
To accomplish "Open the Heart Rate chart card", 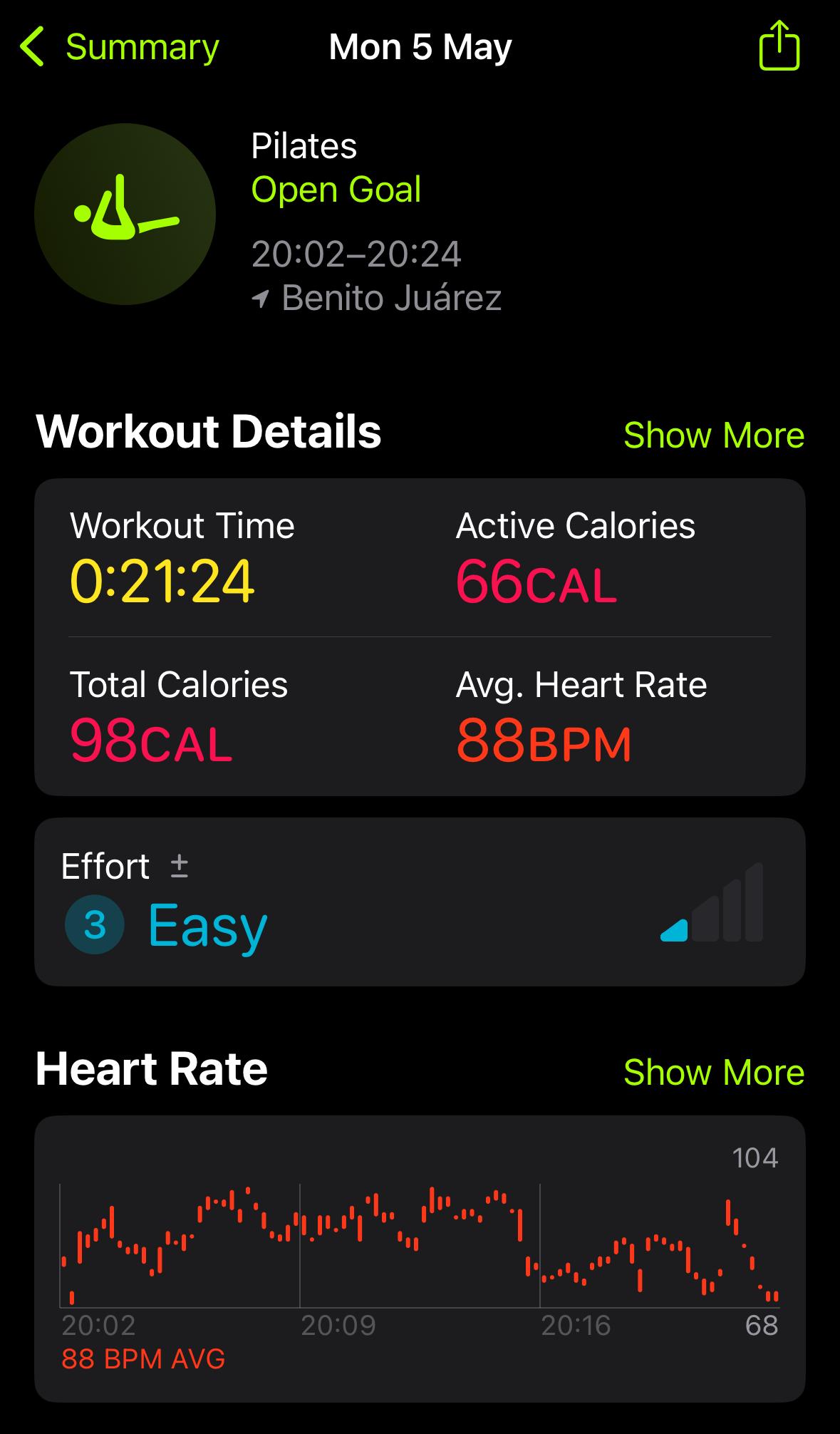I will [x=420, y=1259].
